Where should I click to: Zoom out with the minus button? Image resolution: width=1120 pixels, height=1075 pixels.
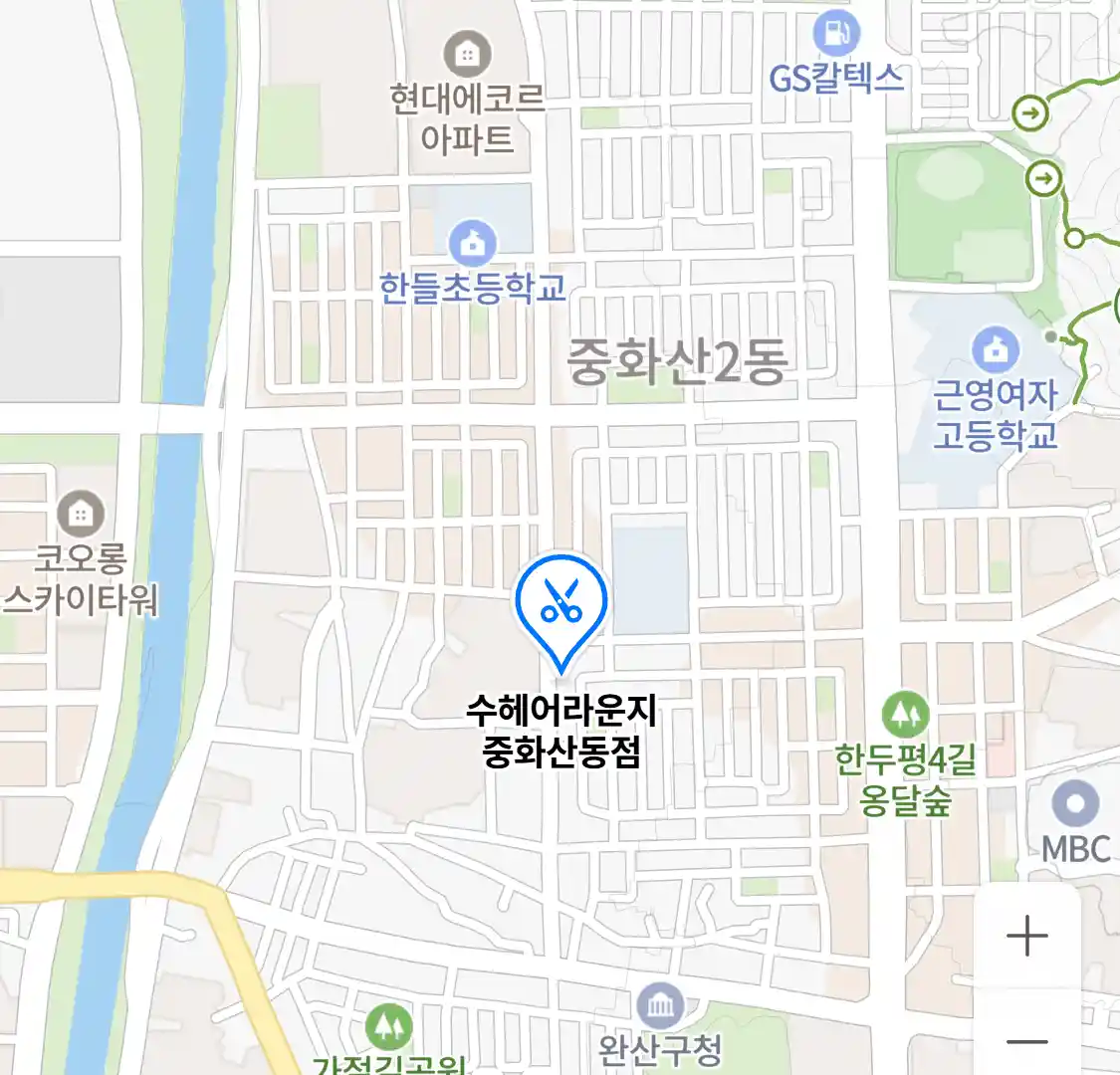pyautogui.click(x=1026, y=1042)
